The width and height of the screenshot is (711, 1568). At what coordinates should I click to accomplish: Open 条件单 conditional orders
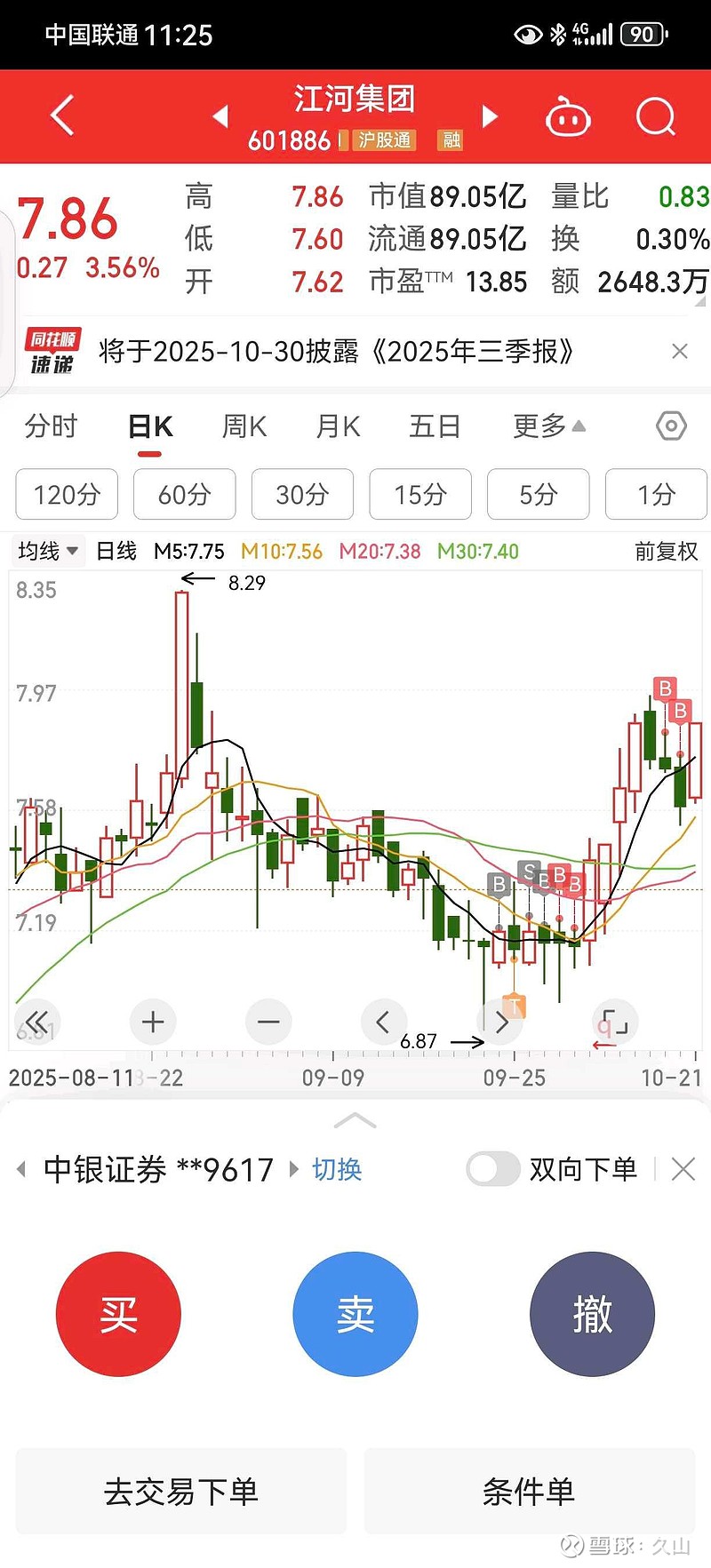tap(529, 1492)
